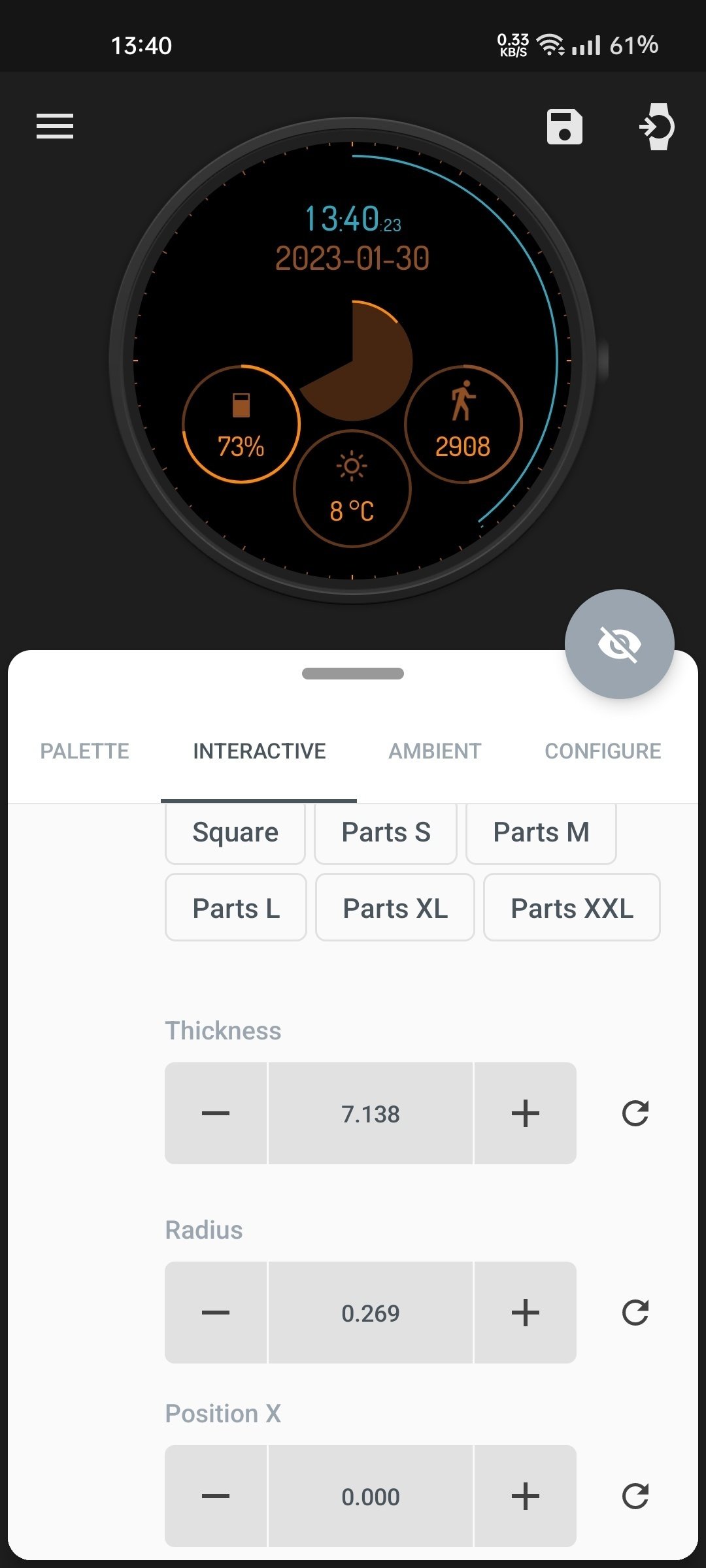Screen dimensions: 706x1568
Task: Open the hamburger drawer menu
Action: point(55,126)
